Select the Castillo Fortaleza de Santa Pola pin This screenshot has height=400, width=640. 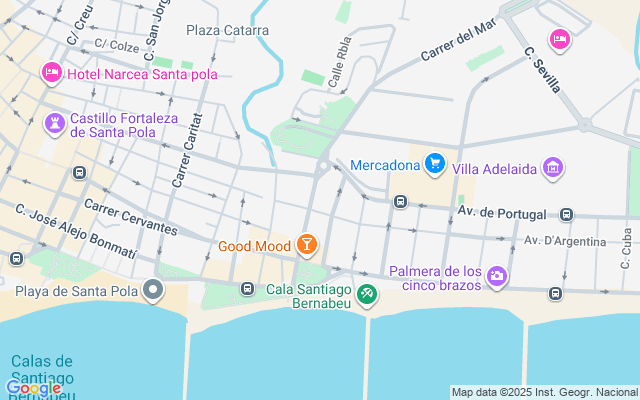point(51,125)
